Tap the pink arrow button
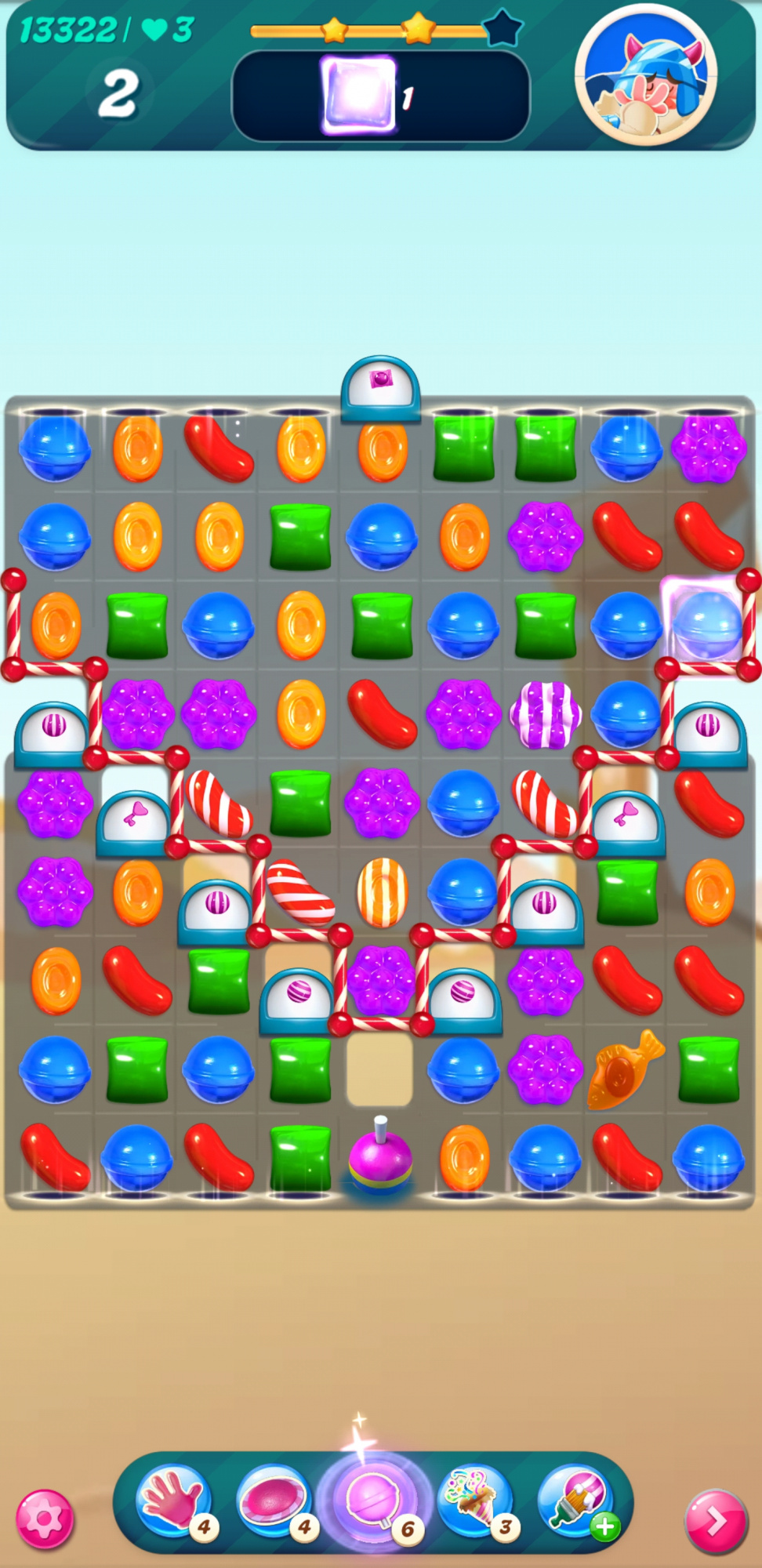 [715, 1521]
